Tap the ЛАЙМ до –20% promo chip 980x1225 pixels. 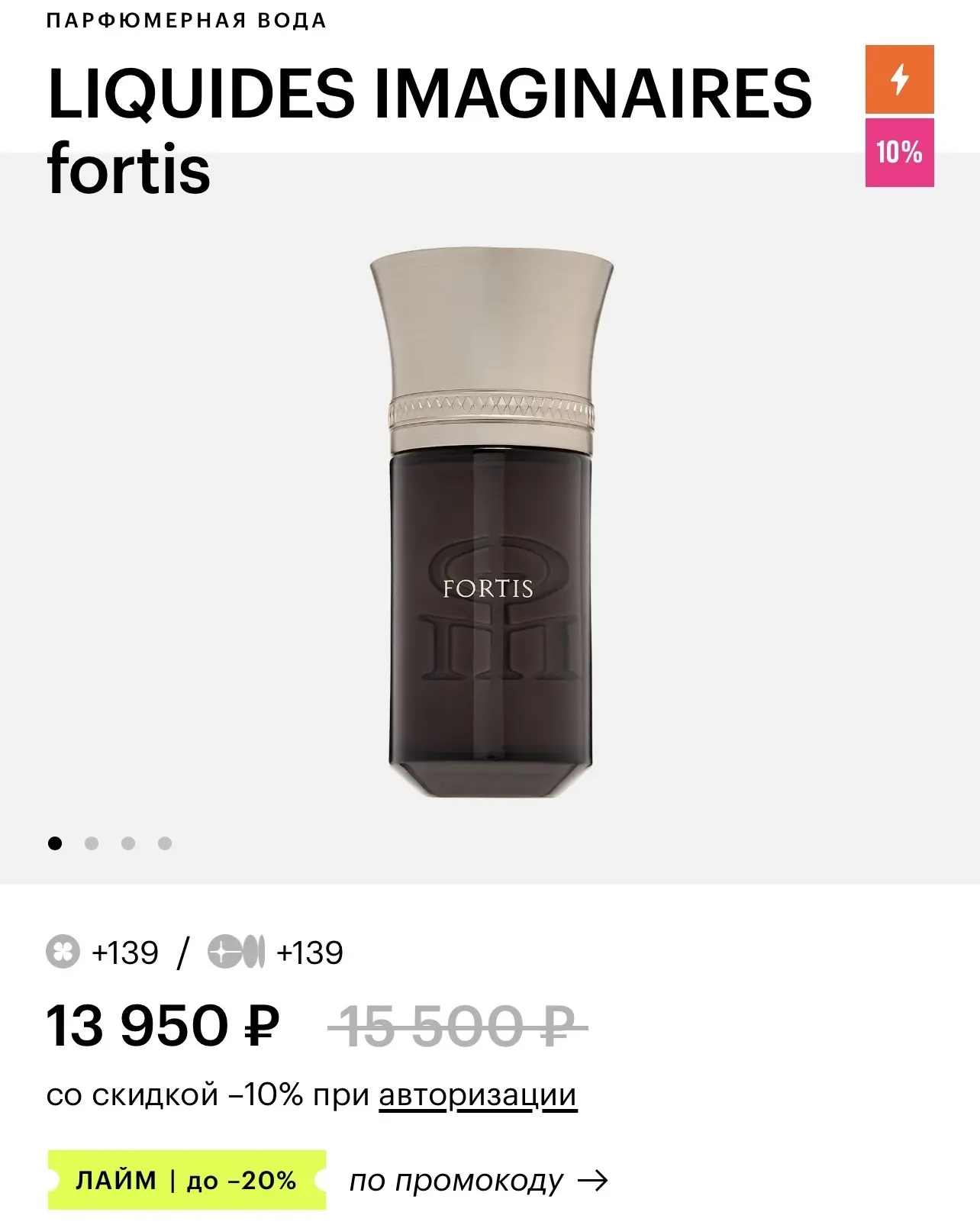pyautogui.click(x=186, y=1181)
